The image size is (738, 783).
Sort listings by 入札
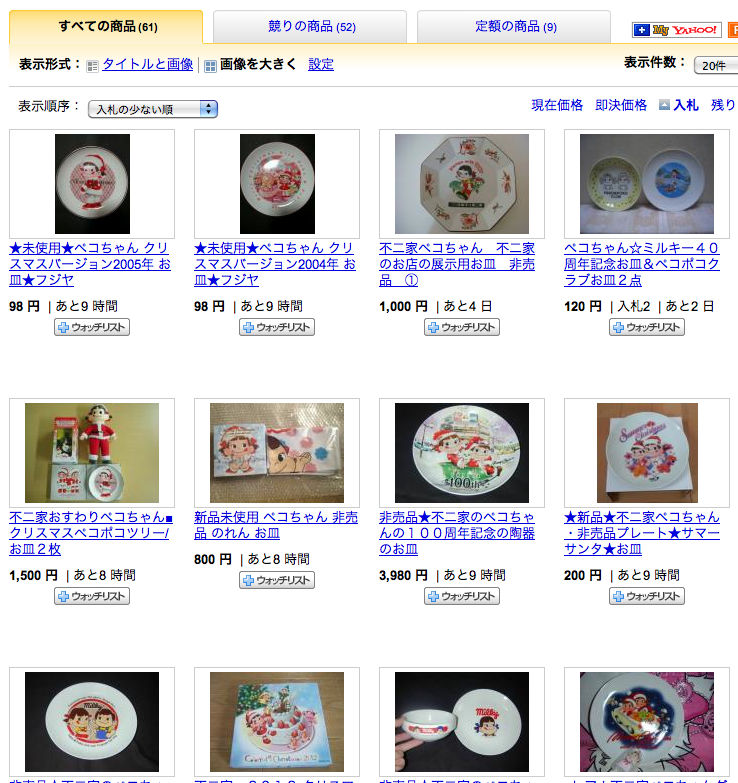coord(685,105)
